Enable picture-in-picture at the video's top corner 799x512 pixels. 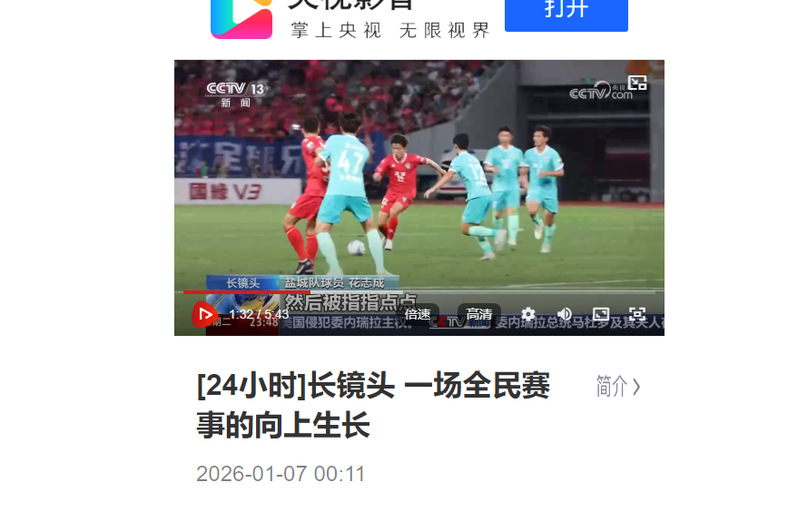click(637, 83)
